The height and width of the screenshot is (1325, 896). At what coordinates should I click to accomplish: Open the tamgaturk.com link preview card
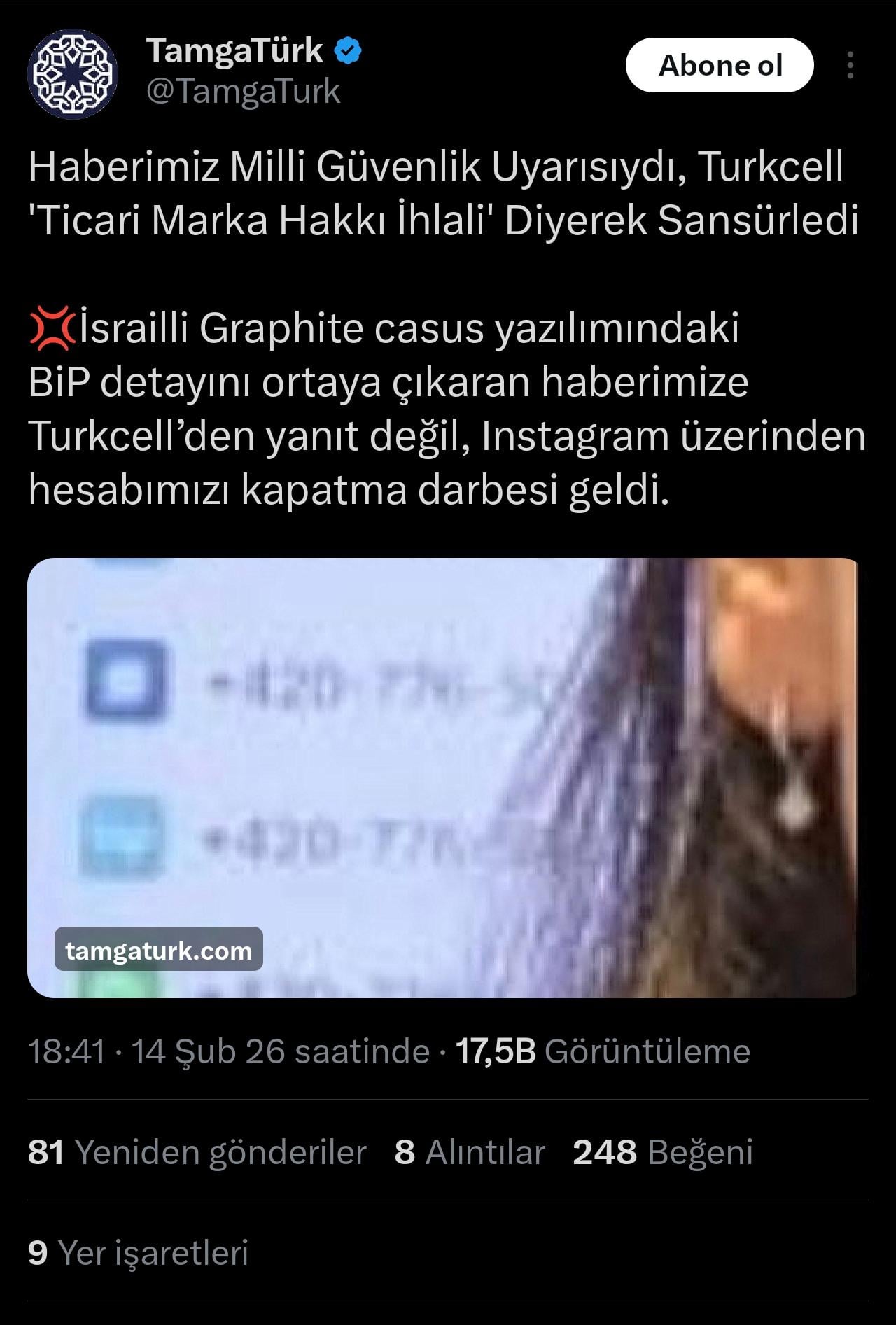click(x=442, y=777)
